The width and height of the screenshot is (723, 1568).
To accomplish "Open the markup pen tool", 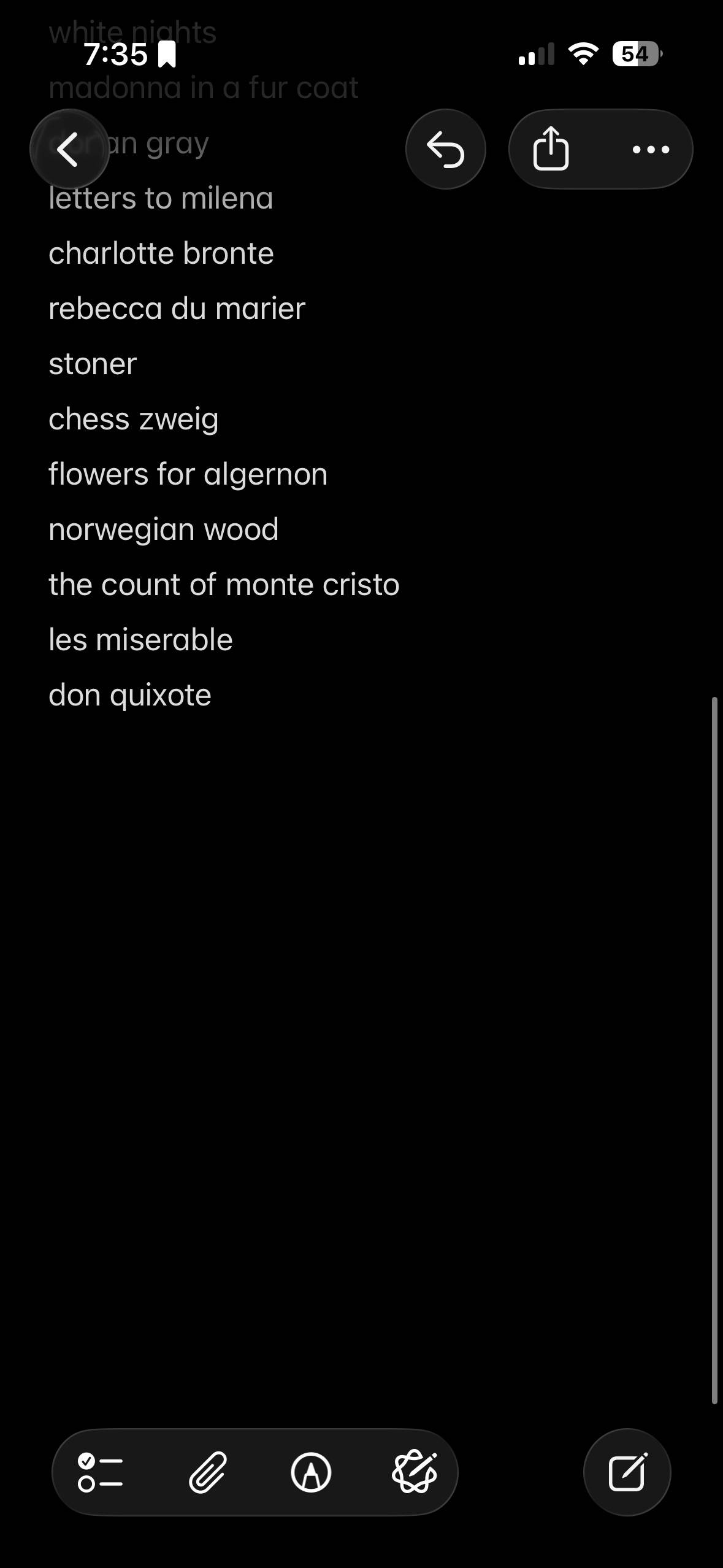I will 311,1472.
